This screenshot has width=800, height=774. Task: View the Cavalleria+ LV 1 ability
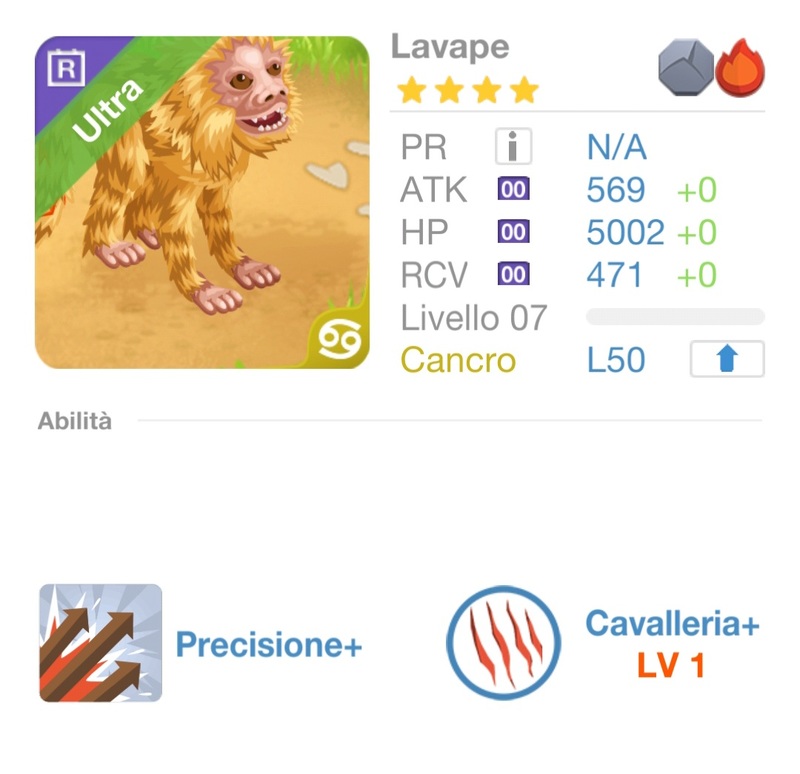[503, 642]
